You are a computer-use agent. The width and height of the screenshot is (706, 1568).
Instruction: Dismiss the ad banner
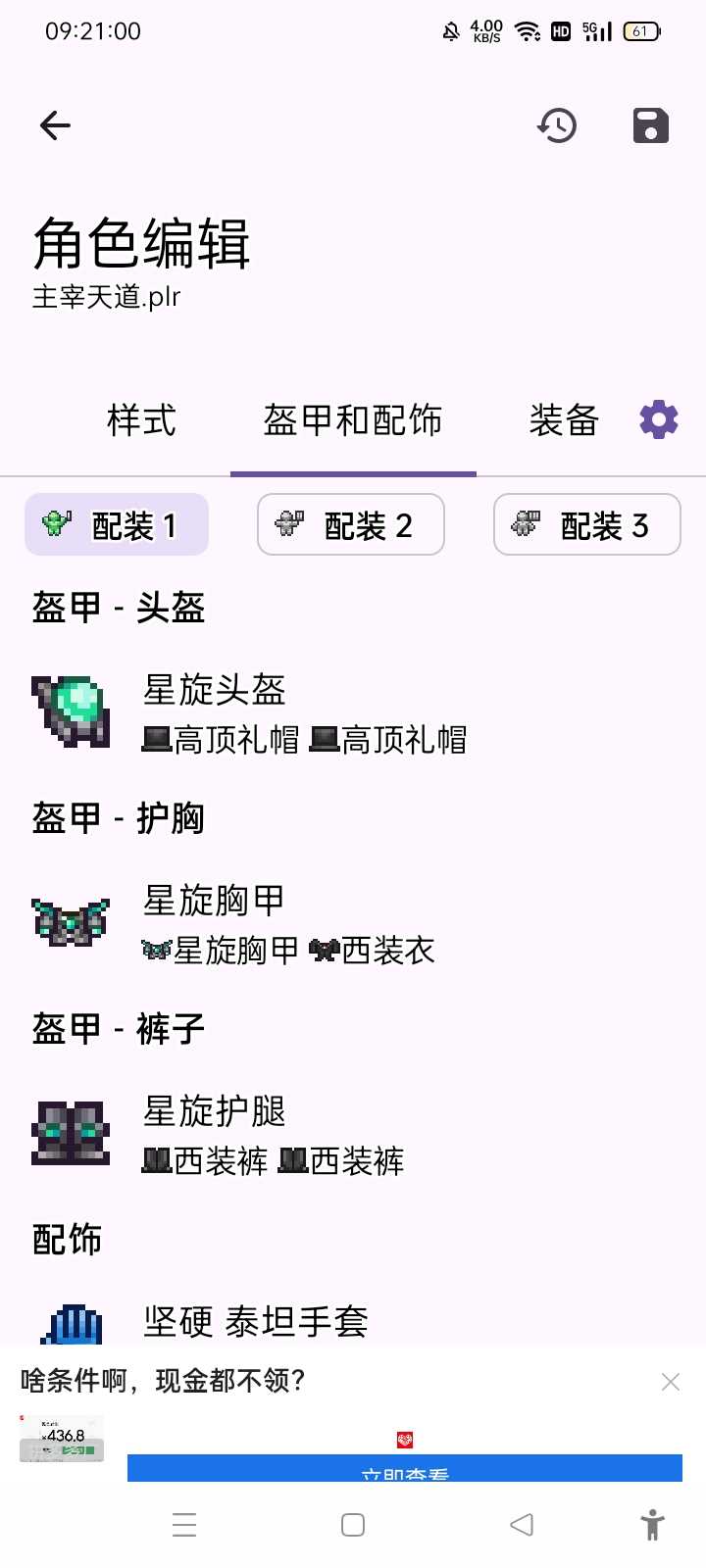point(671,1382)
